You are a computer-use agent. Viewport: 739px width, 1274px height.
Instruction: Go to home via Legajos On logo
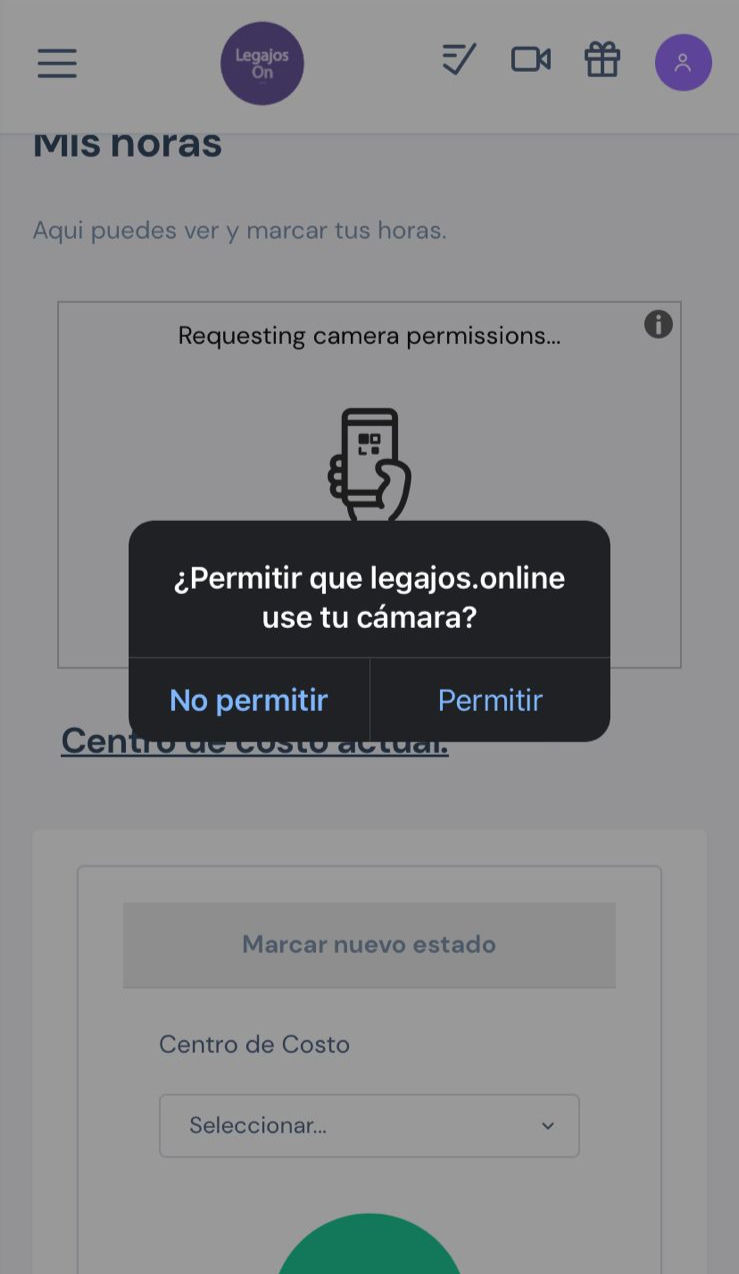coord(262,63)
